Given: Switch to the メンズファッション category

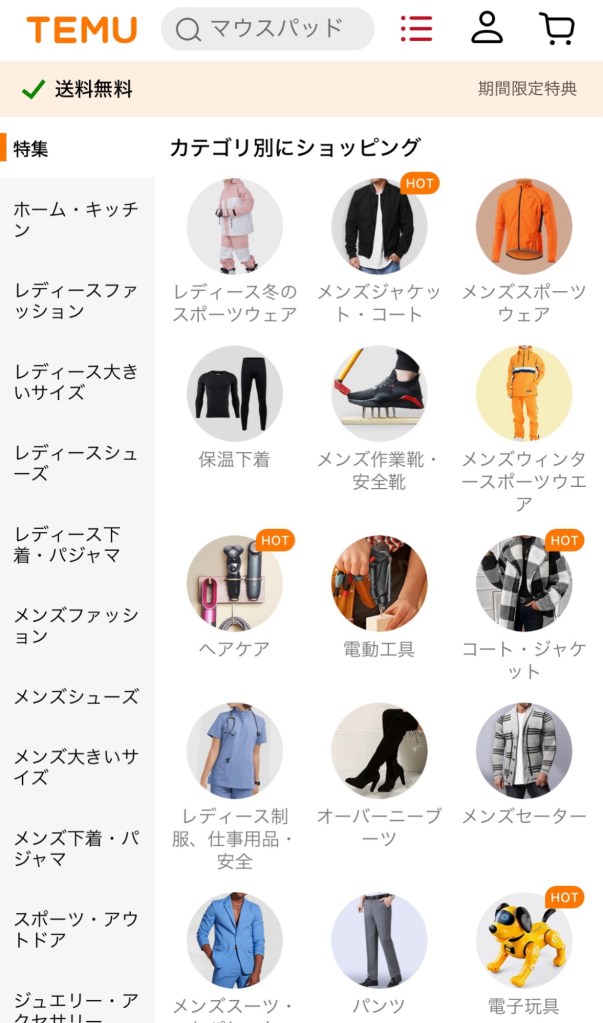Looking at the screenshot, I should click(76, 625).
